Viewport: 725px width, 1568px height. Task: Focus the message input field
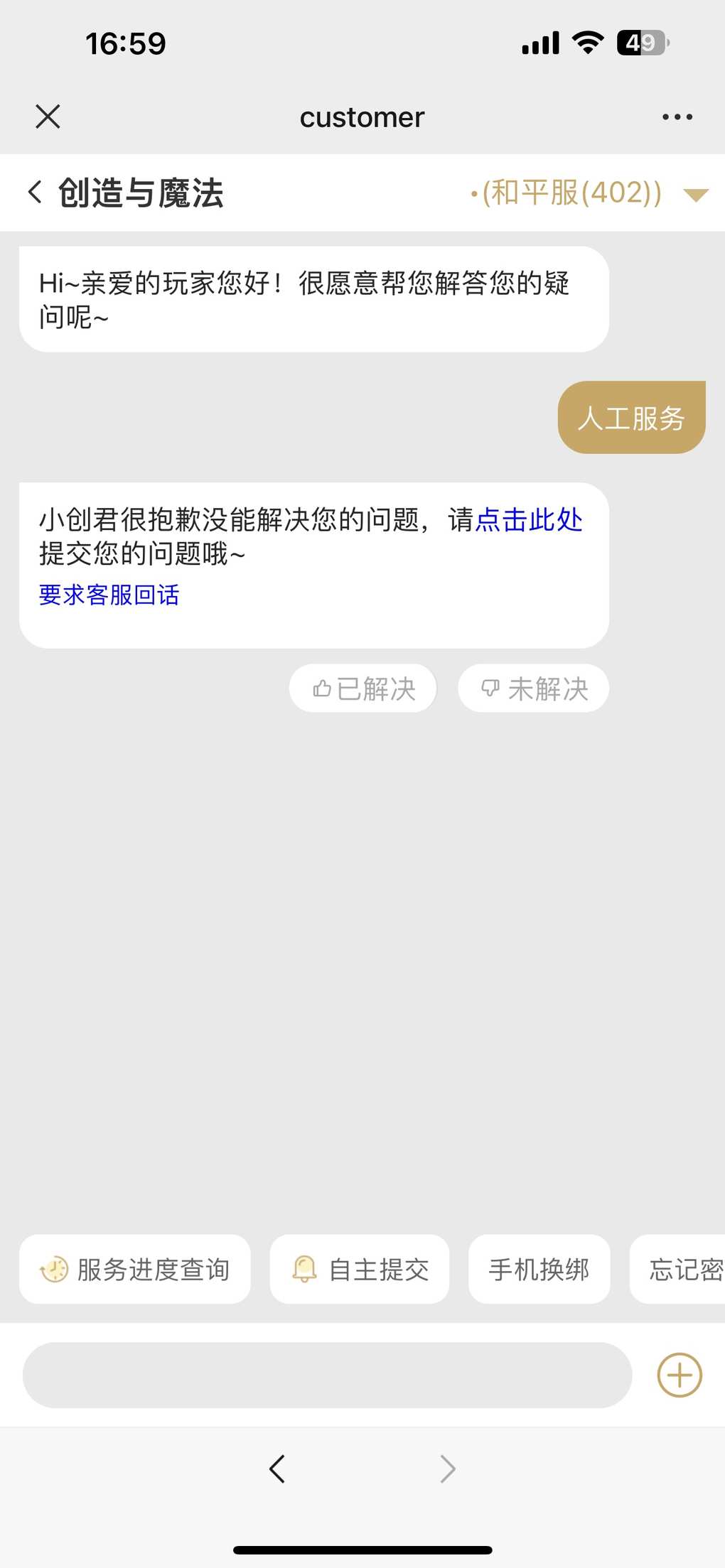point(328,1375)
